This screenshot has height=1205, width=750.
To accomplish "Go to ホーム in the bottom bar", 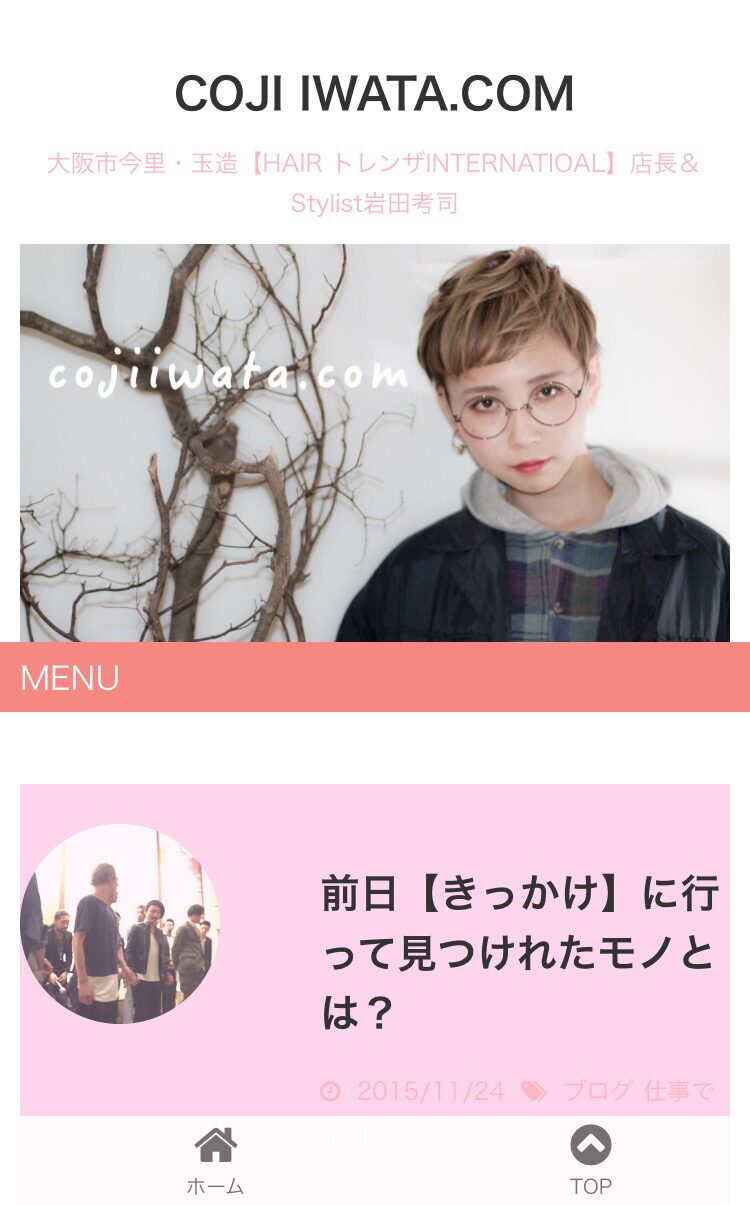I will click(x=215, y=1160).
